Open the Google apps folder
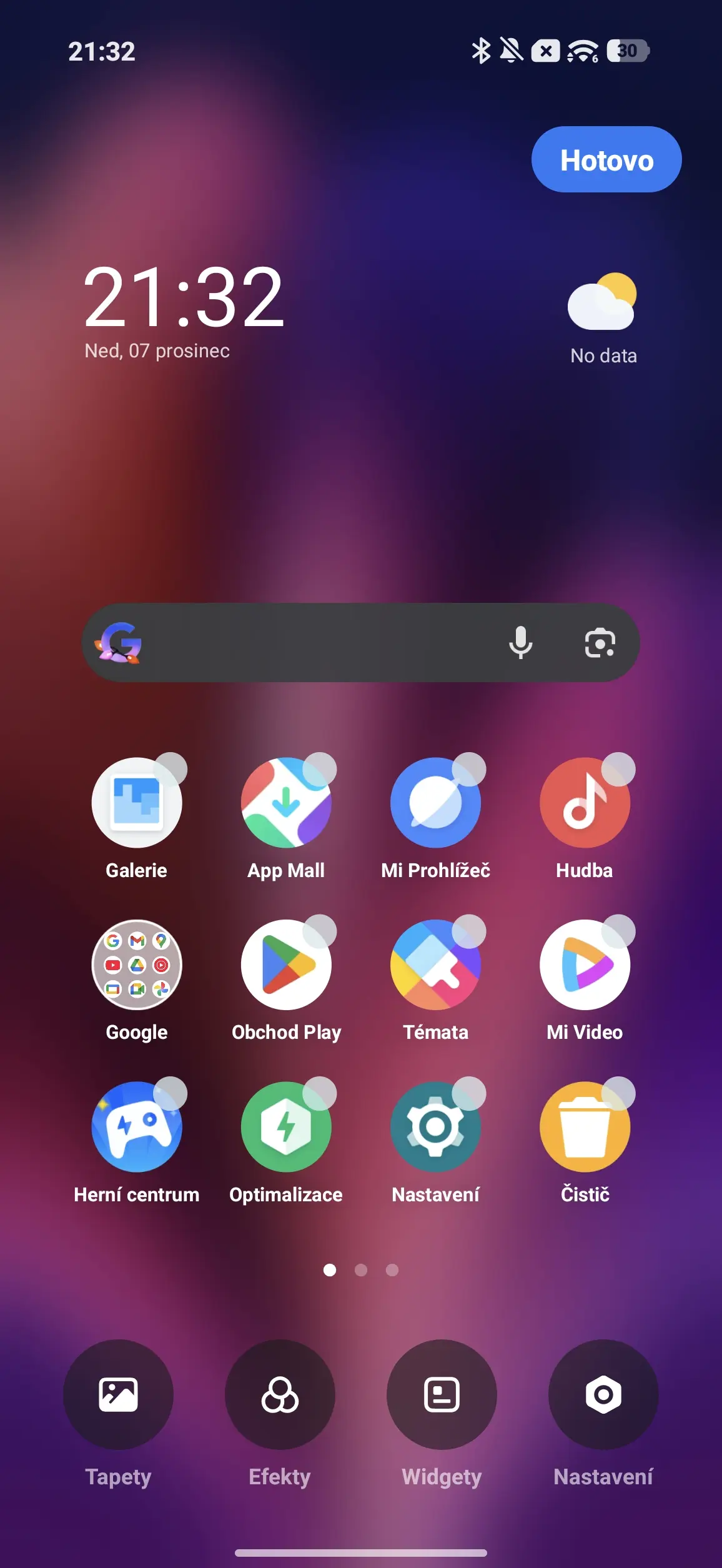Viewport: 722px width, 1568px height. (x=137, y=965)
